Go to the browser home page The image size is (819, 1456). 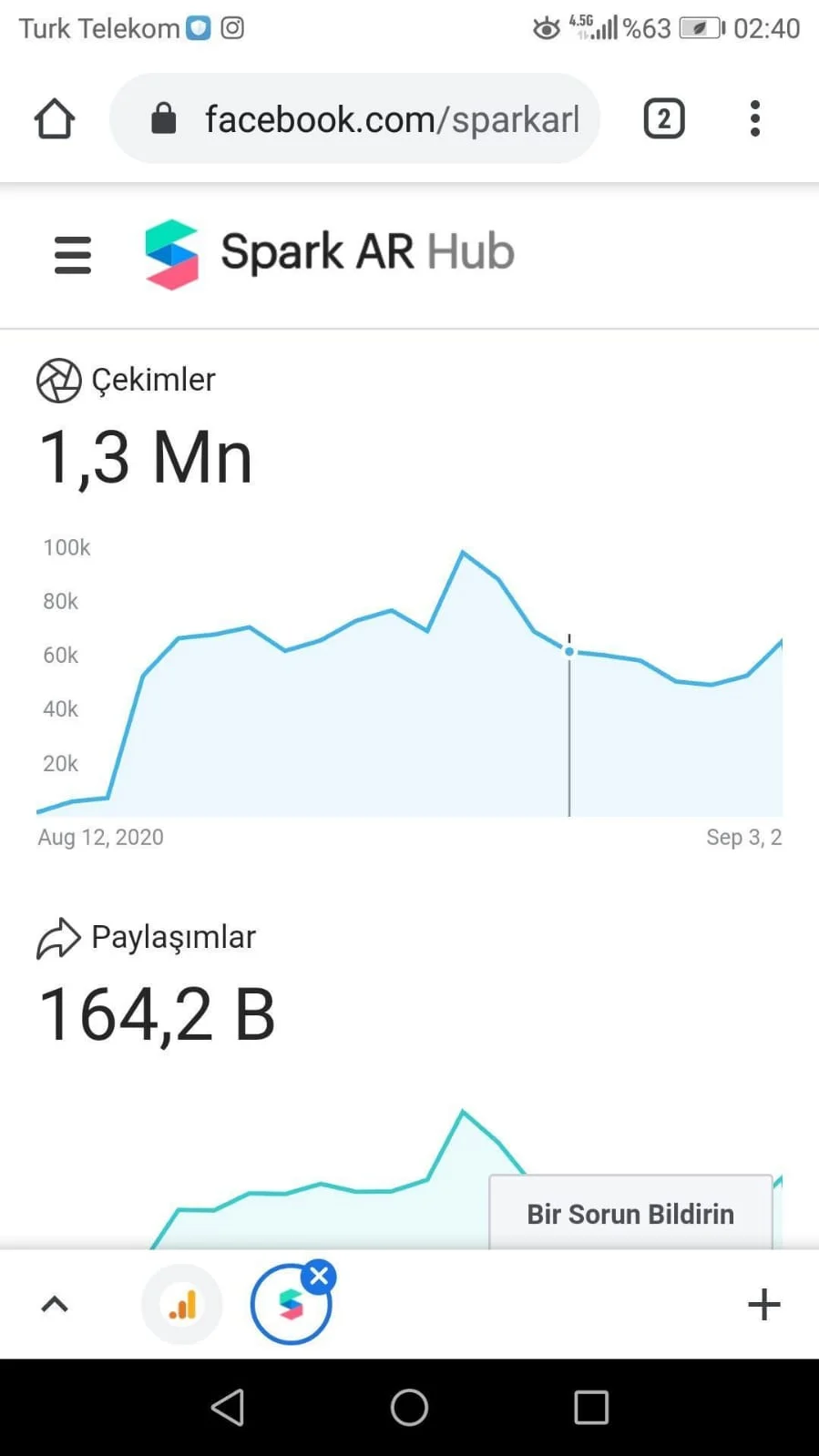coord(54,118)
